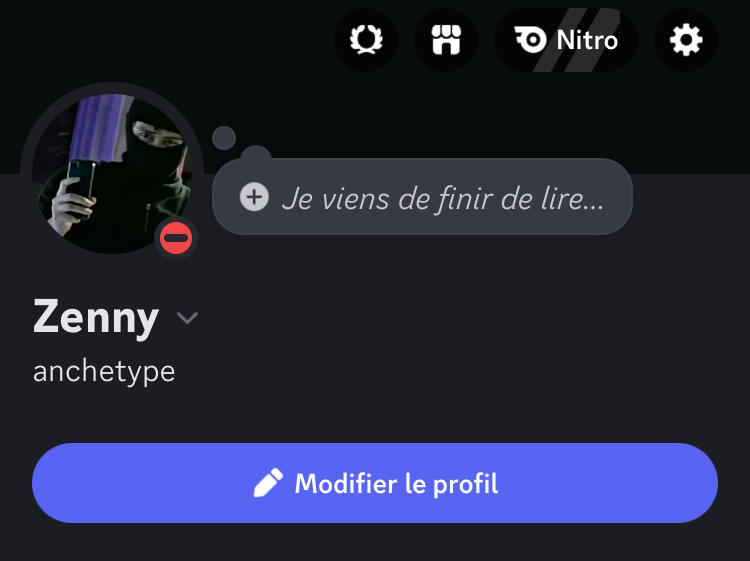Tap Modifier le profil button

pos(375,484)
